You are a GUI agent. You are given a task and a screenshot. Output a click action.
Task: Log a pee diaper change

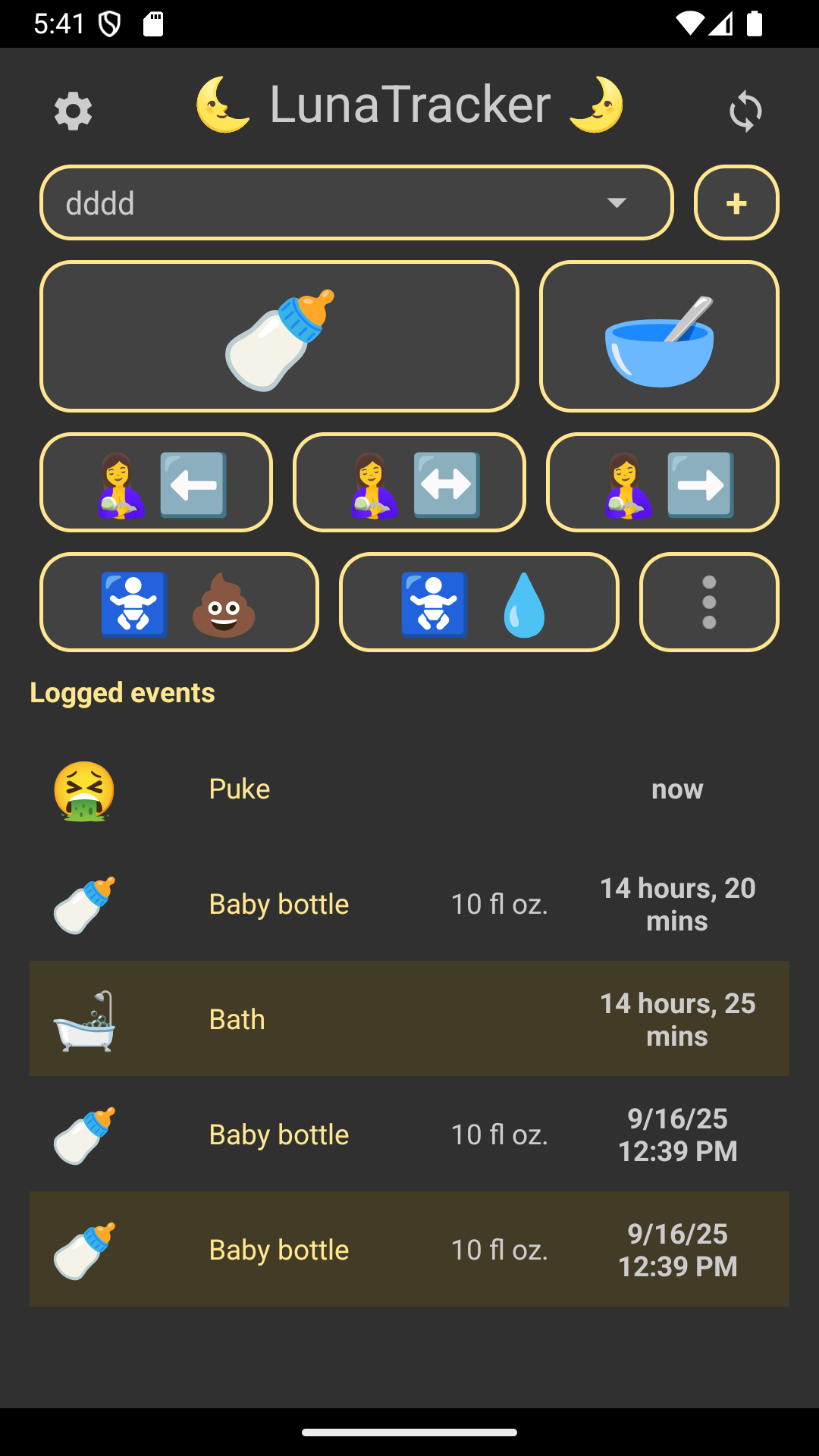click(x=479, y=602)
